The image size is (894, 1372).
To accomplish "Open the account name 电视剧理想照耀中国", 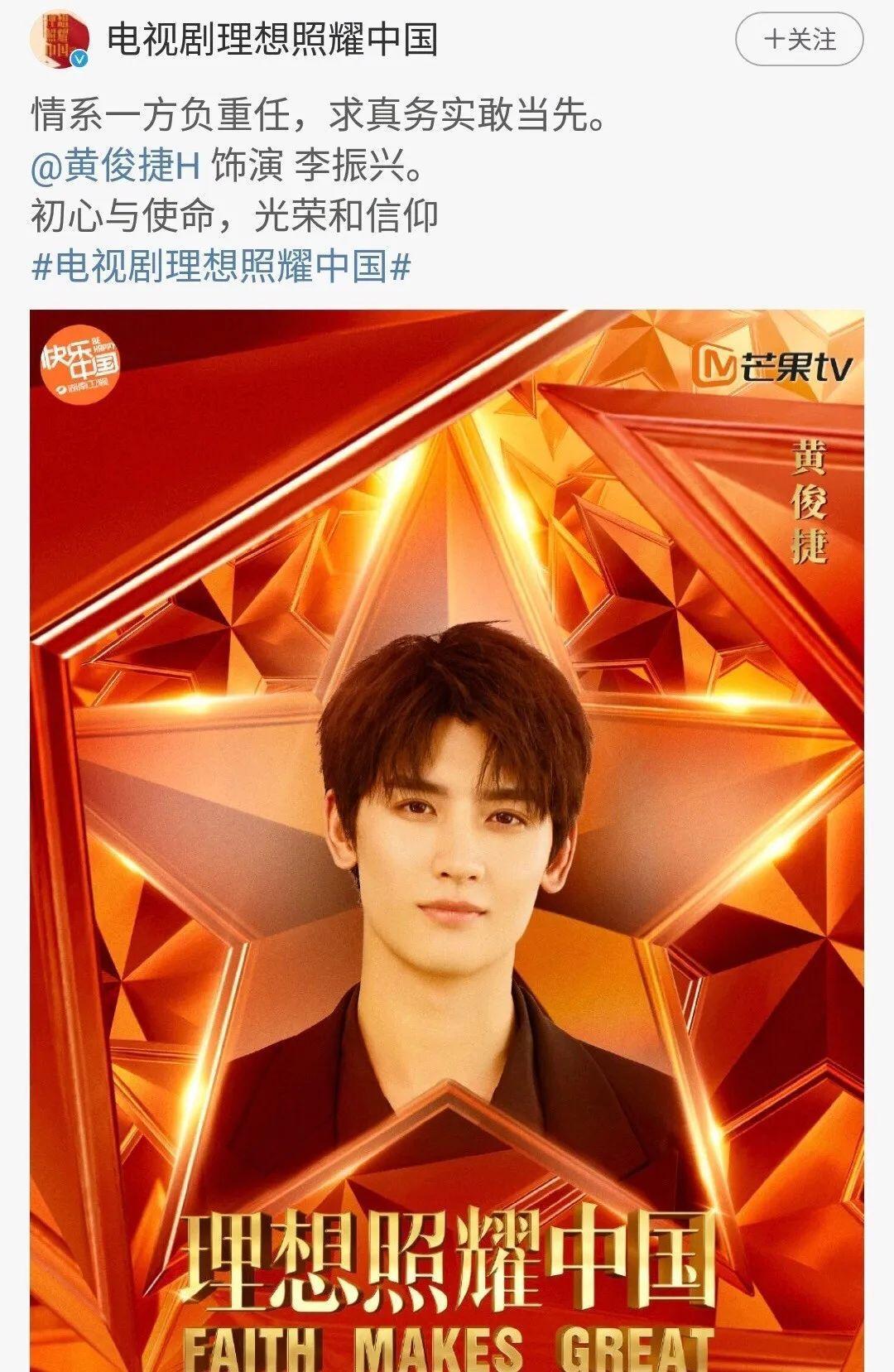I will (272, 39).
